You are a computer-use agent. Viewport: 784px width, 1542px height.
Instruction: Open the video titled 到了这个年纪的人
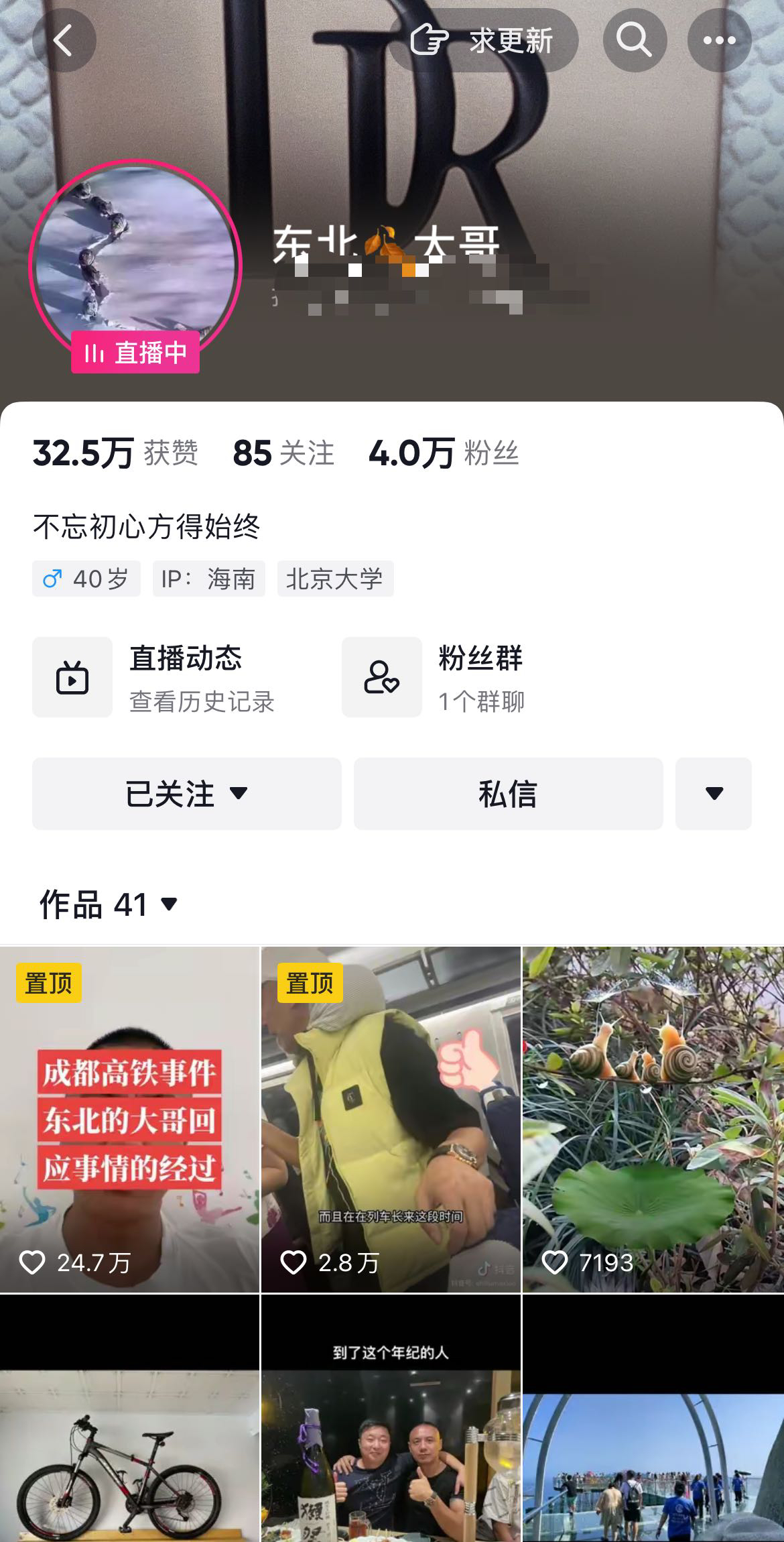pyautogui.click(x=391, y=1421)
